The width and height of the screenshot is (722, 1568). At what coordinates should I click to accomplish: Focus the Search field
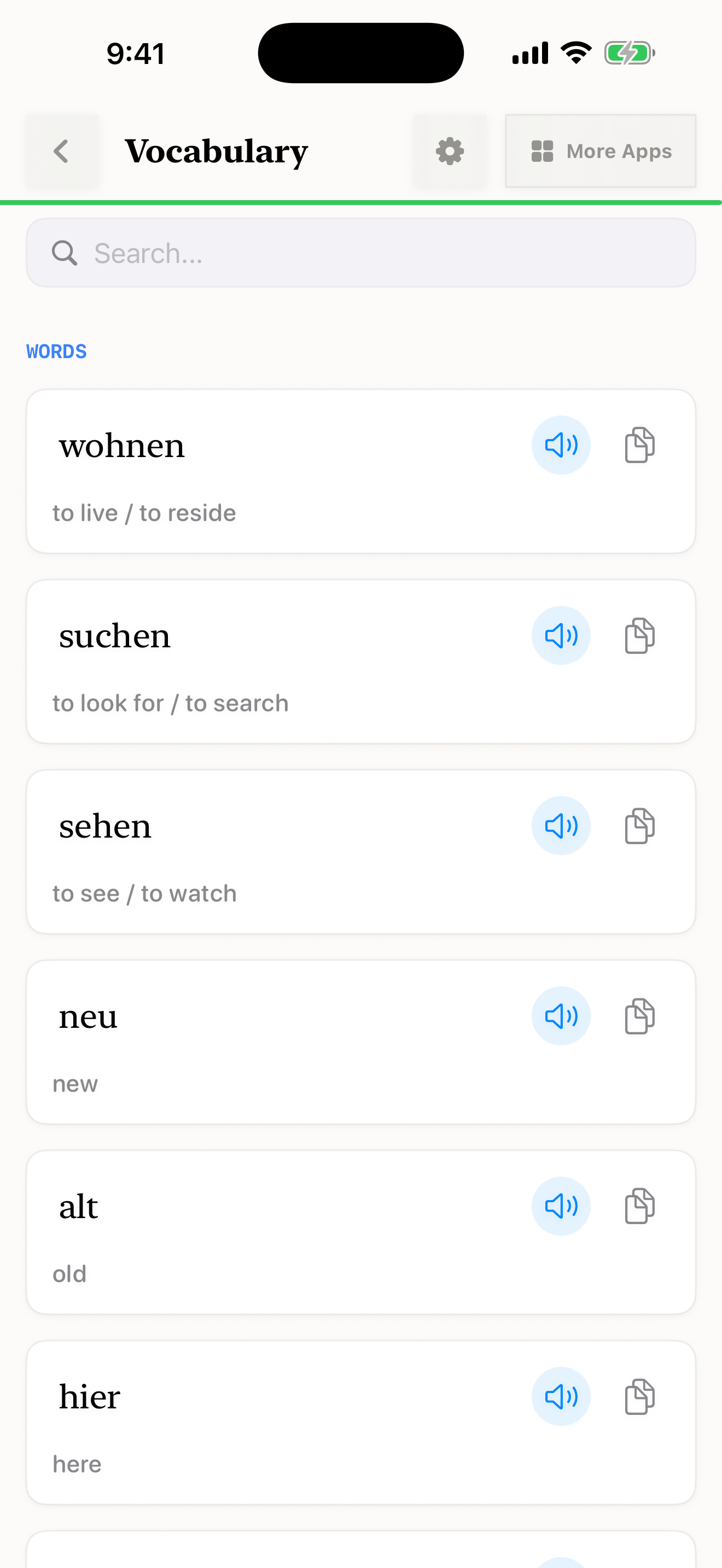coord(361,253)
